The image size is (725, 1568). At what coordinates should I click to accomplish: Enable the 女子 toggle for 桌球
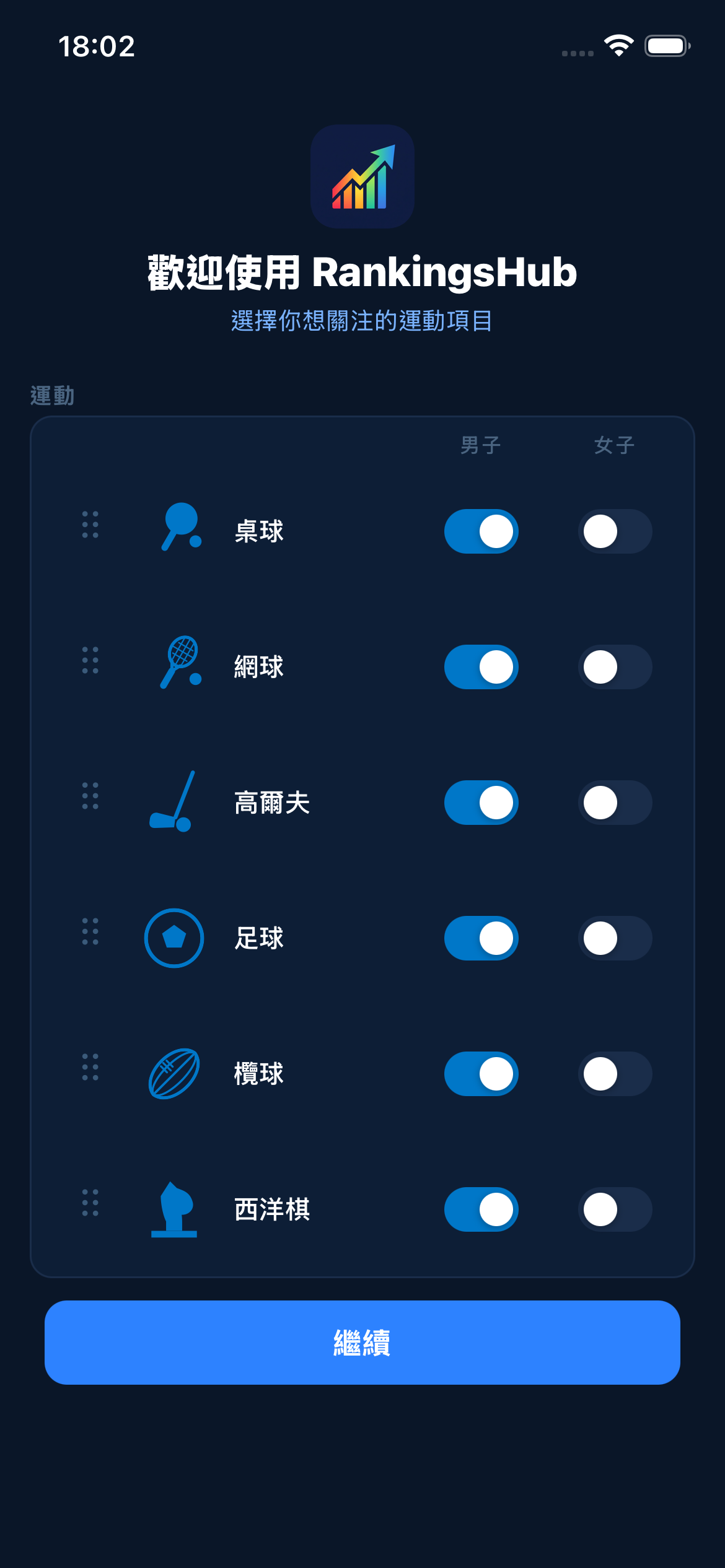tap(615, 531)
